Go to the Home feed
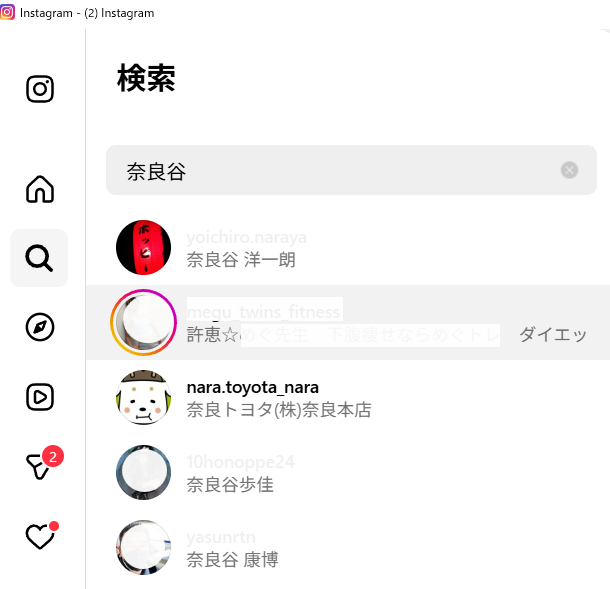Screen dimensions: 610x589 (39, 189)
